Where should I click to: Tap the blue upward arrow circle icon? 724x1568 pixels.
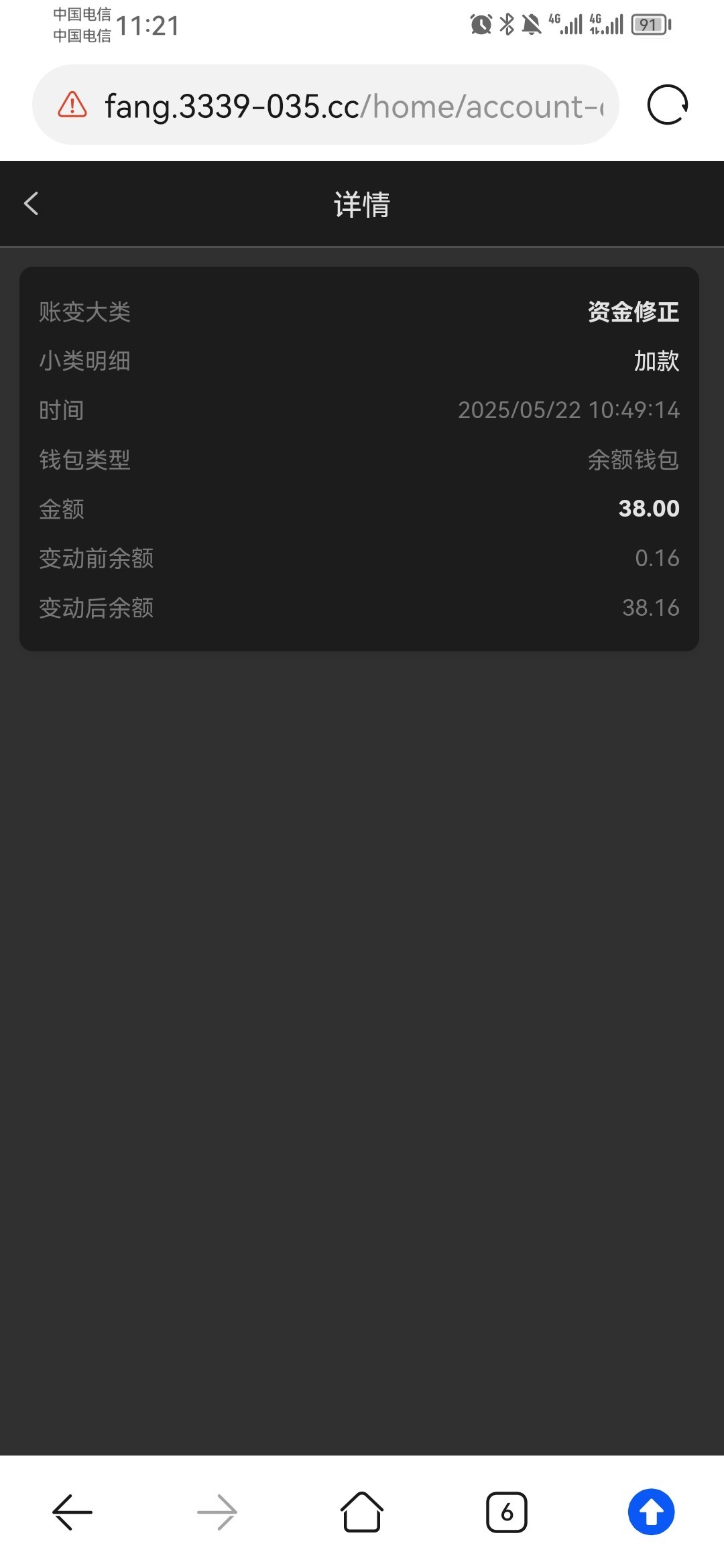pos(651,1511)
